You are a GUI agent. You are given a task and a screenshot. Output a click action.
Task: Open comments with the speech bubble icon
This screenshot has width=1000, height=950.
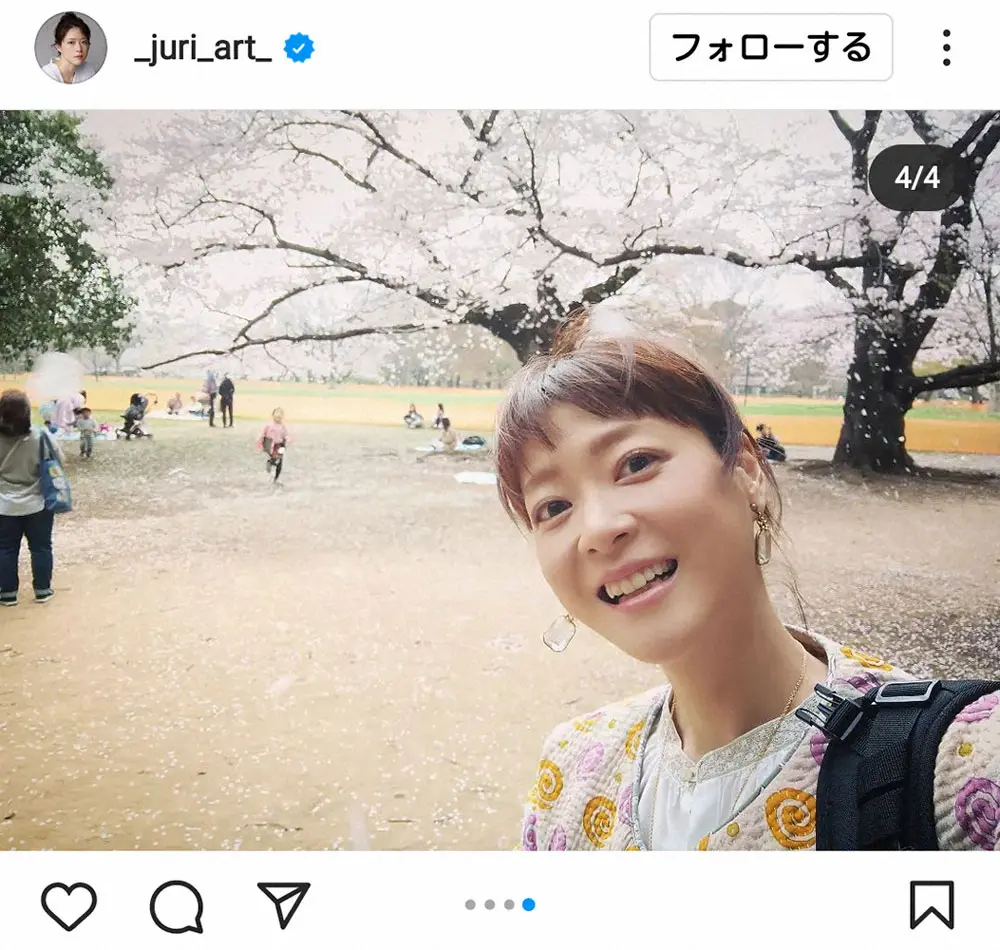(x=176, y=906)
